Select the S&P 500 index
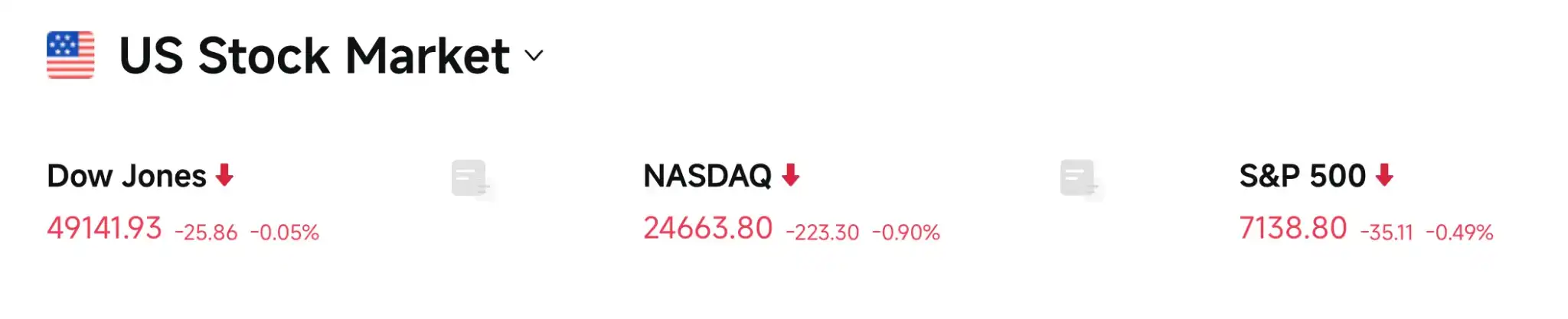The width and height of the screenshot is (1568, 319). coord(1302,177)
